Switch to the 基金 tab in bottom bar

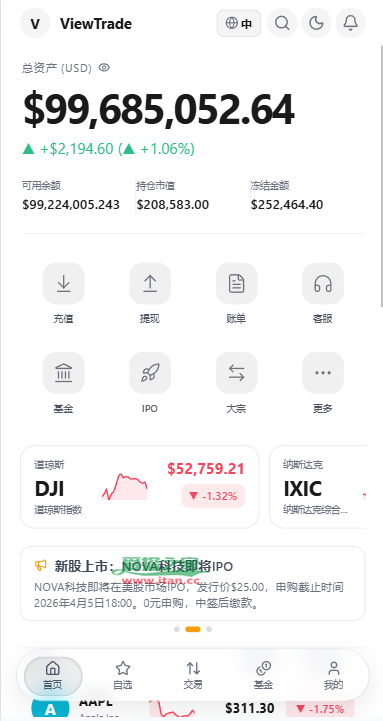coord(263,675)
